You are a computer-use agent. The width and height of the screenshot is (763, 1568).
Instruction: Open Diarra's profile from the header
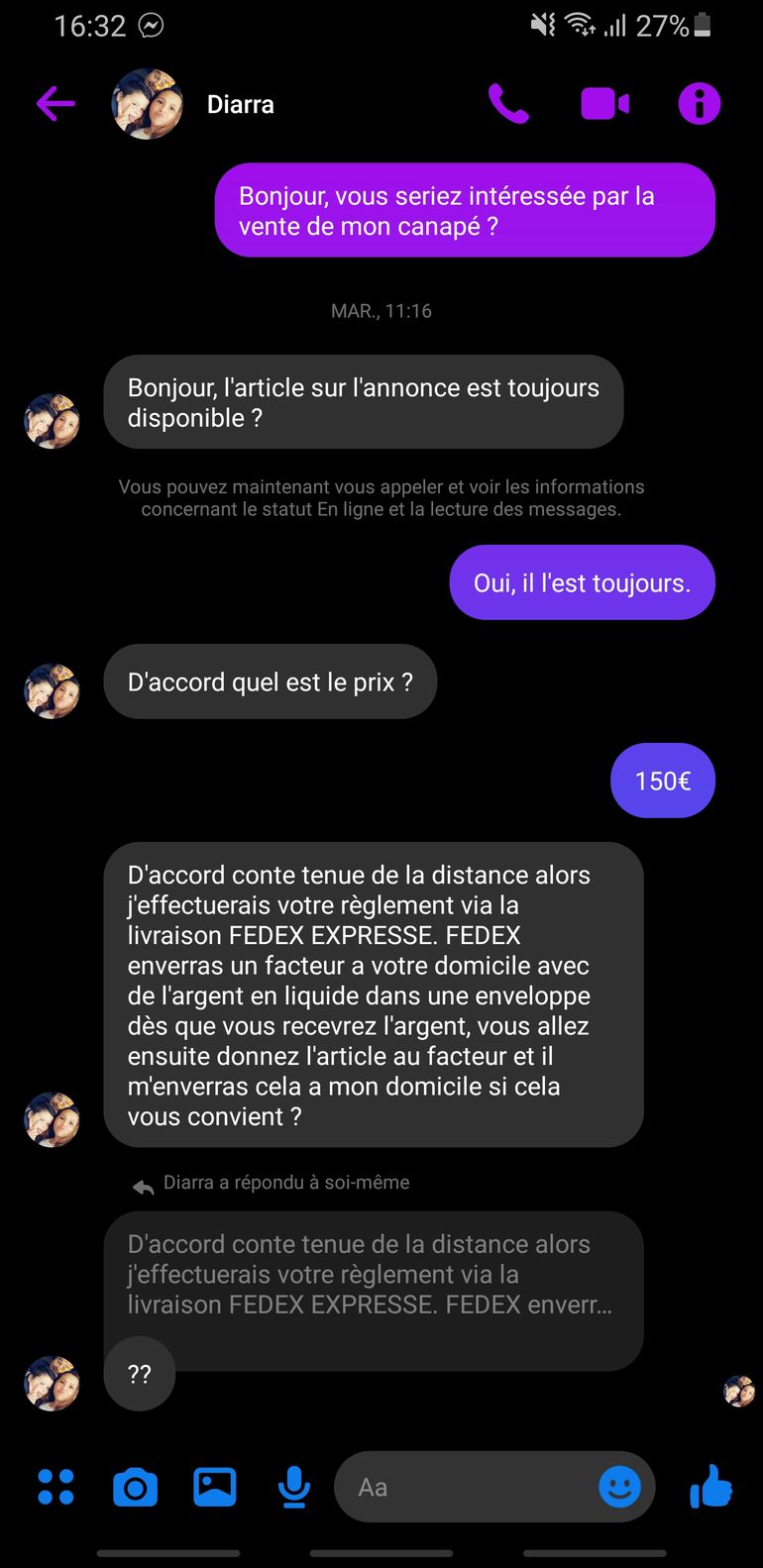(x=240, y=104)
